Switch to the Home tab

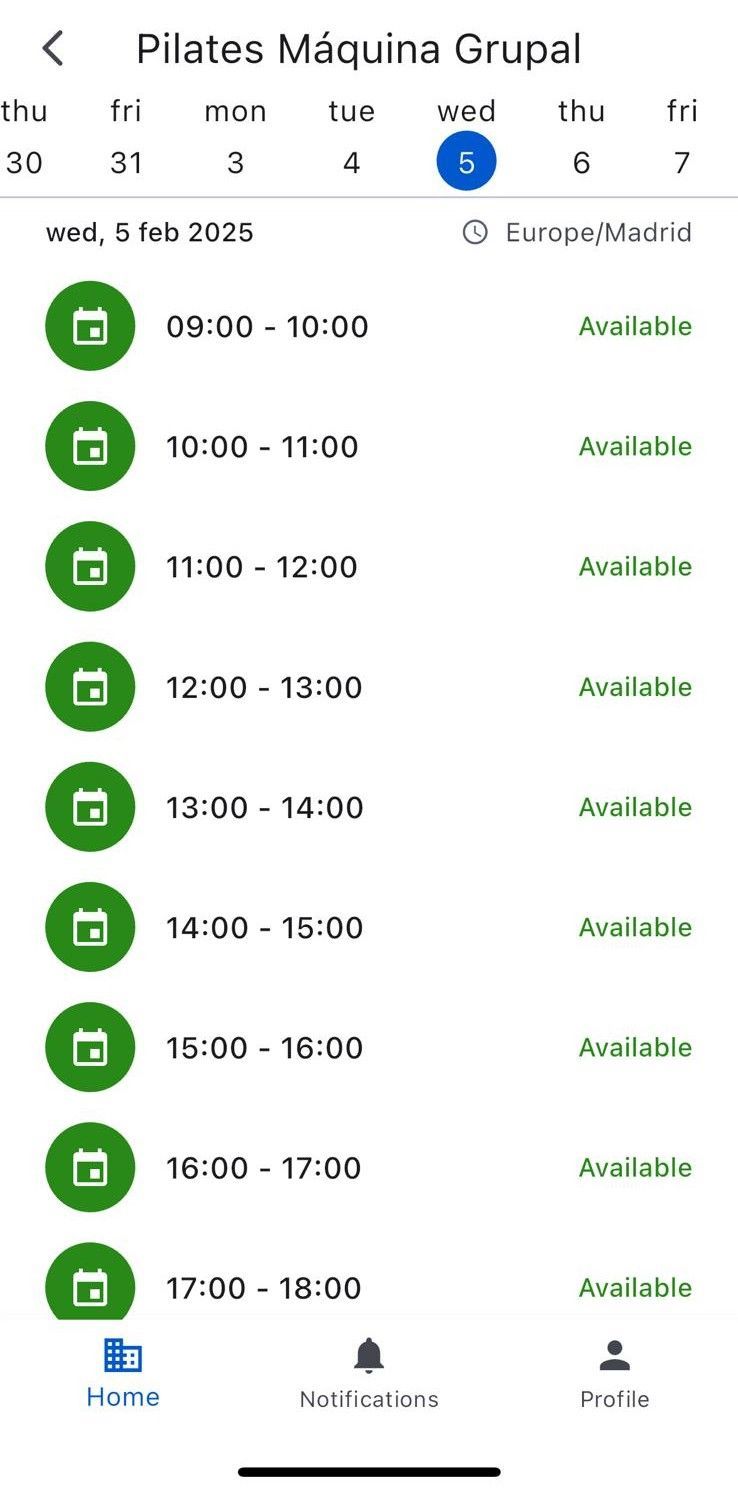[x=123, y=1374]
